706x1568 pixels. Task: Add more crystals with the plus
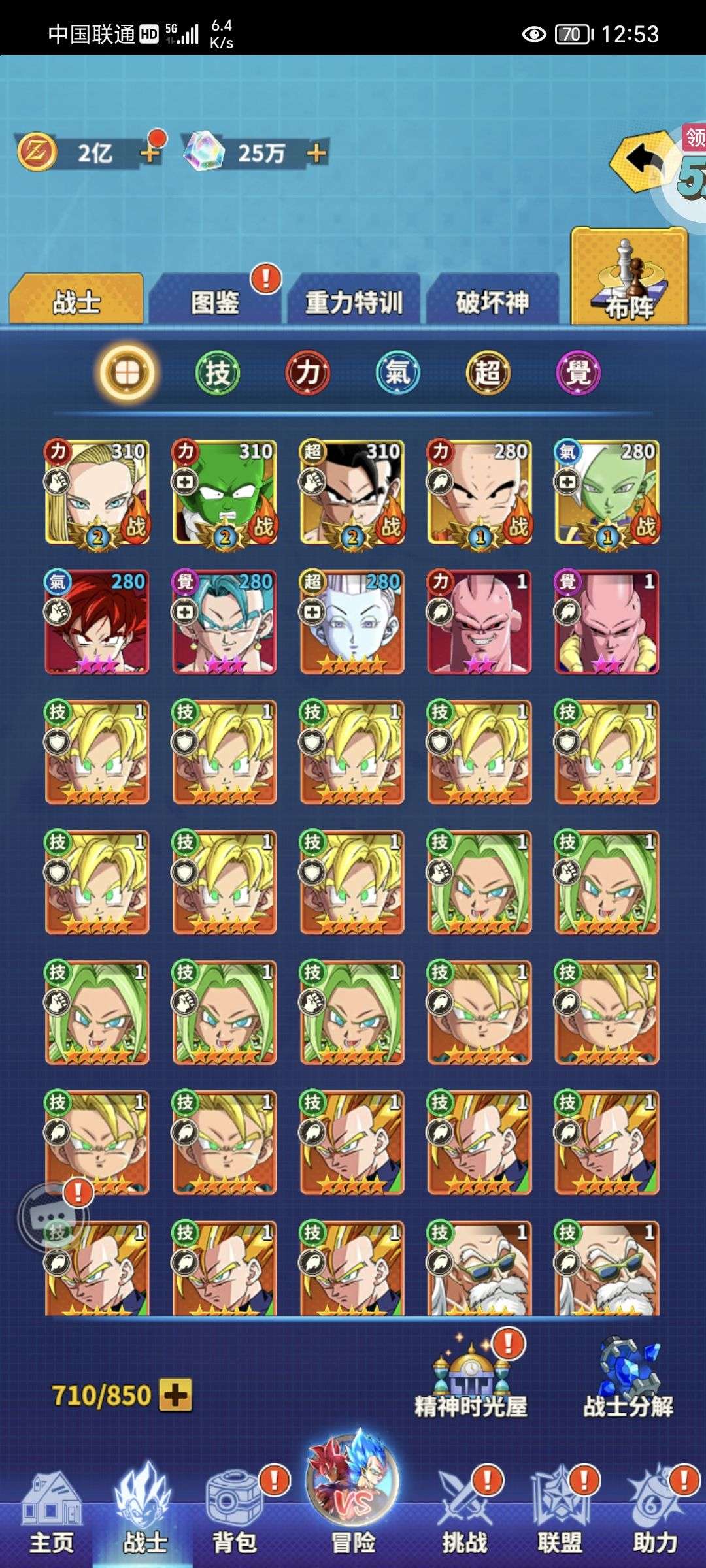[316, 154]
